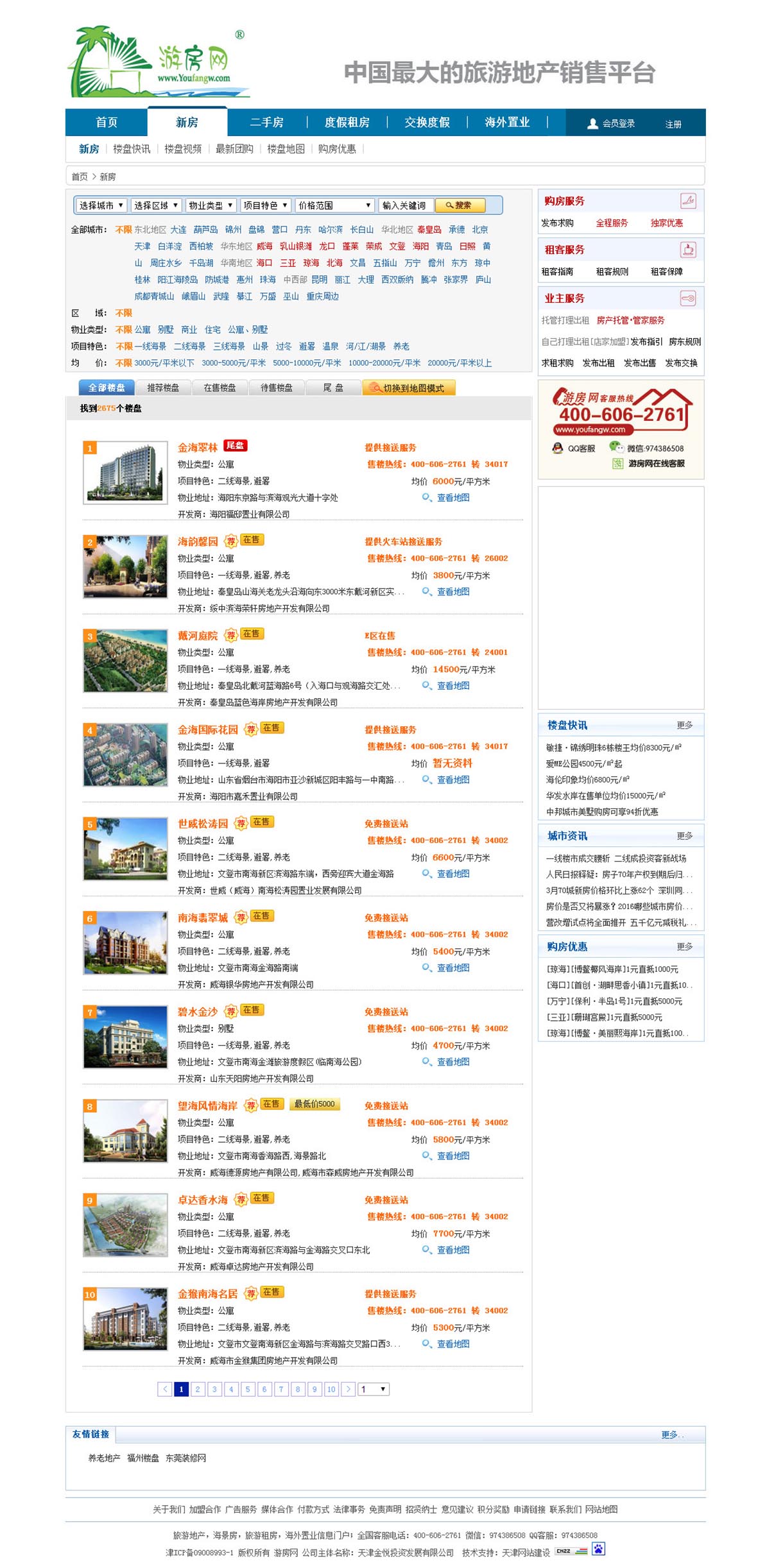Image resolution: width=758 pixels, height=1568 pixels.
Task: Tap 查看地图 for 海韵馨园
Action: click(x=452, y=592)
